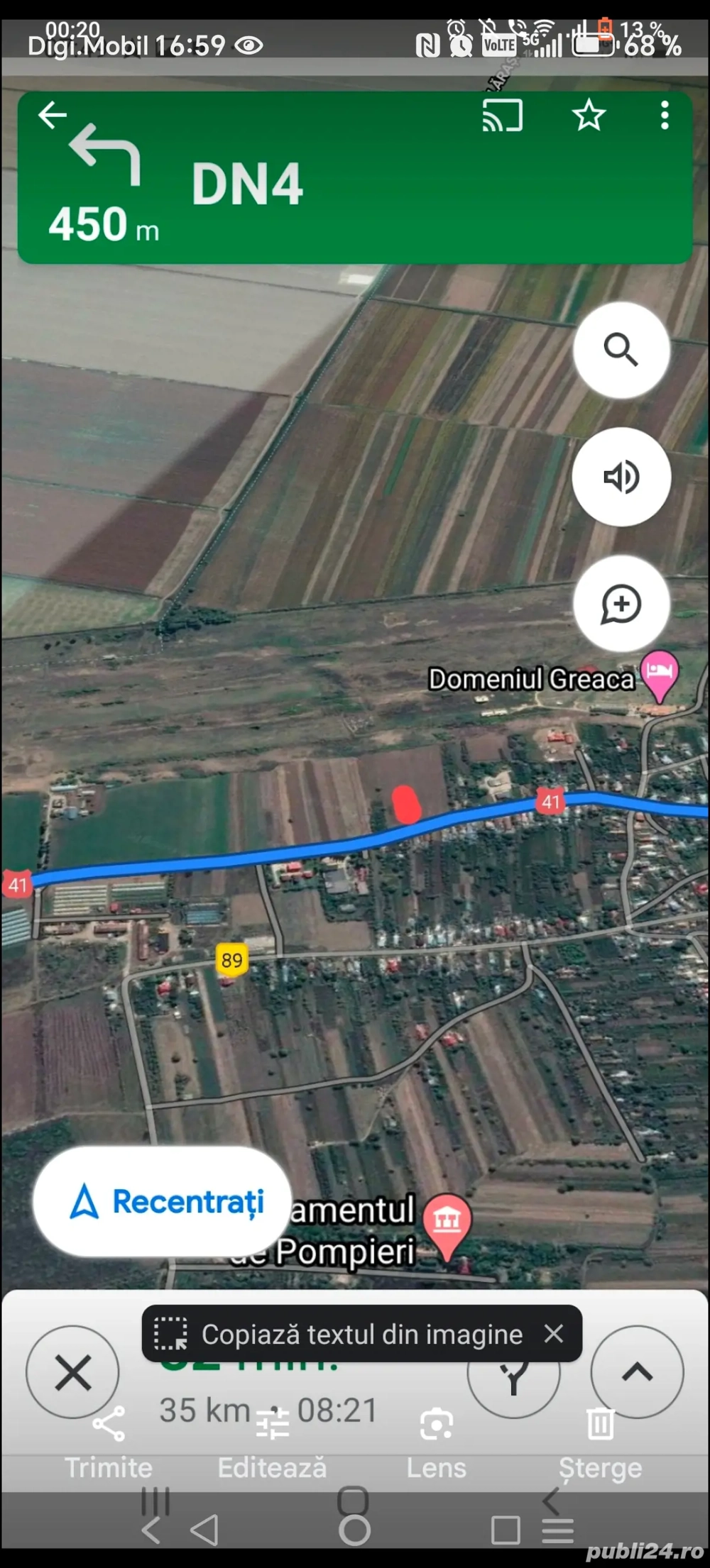
Task: Open the three-dot overflow menu
Action: 665,116
